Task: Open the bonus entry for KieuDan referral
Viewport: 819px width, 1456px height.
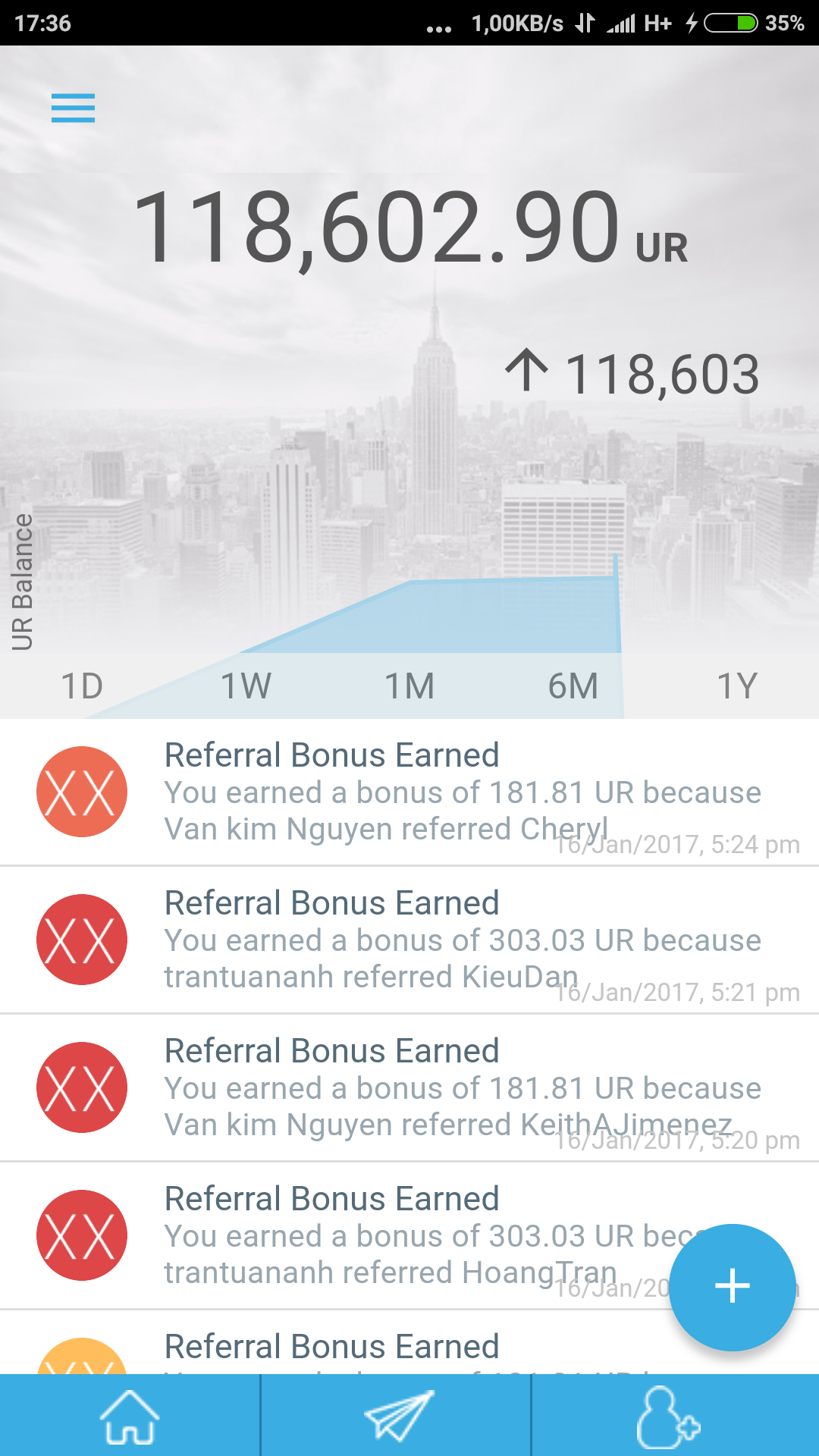Action: coord(409,940)
